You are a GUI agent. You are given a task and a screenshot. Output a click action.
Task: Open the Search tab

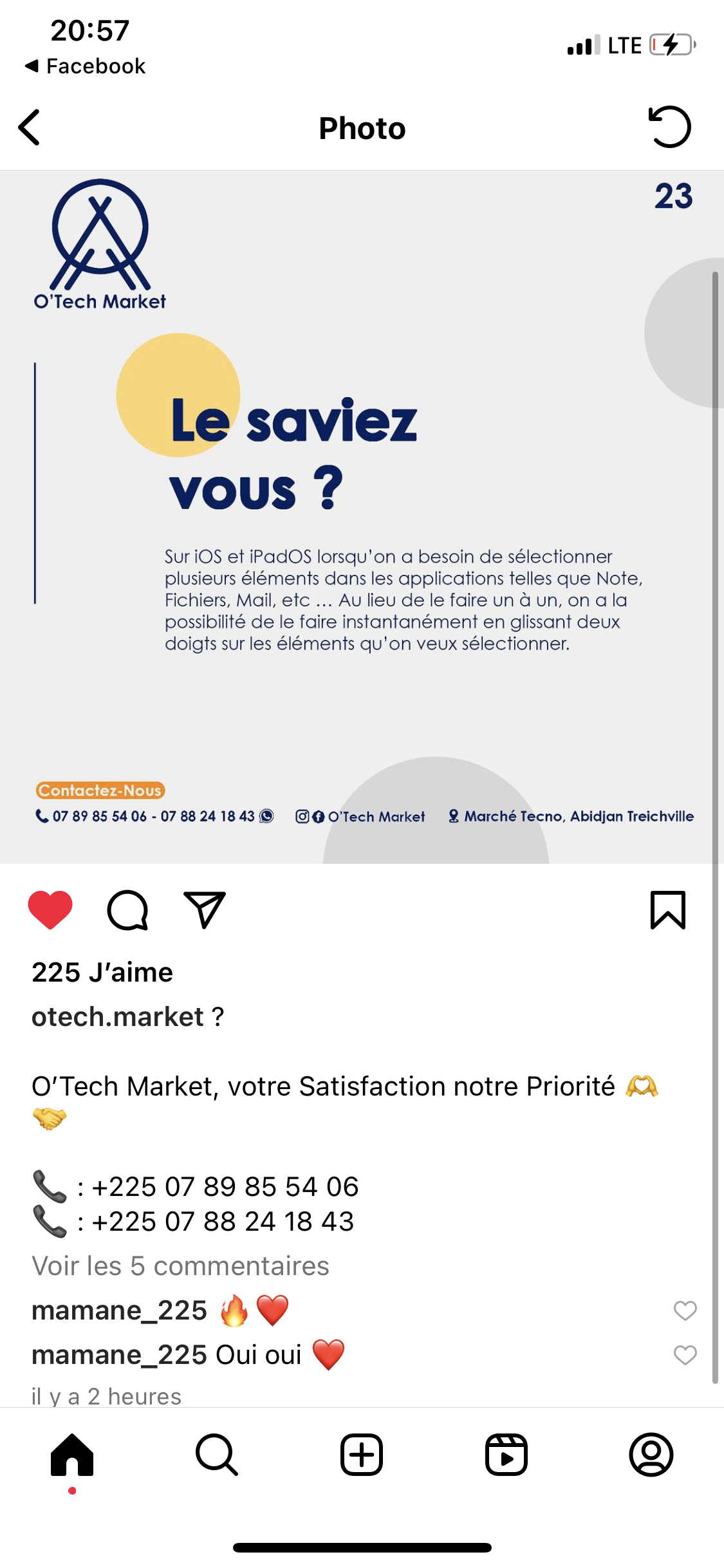(x=217, y=1455)
